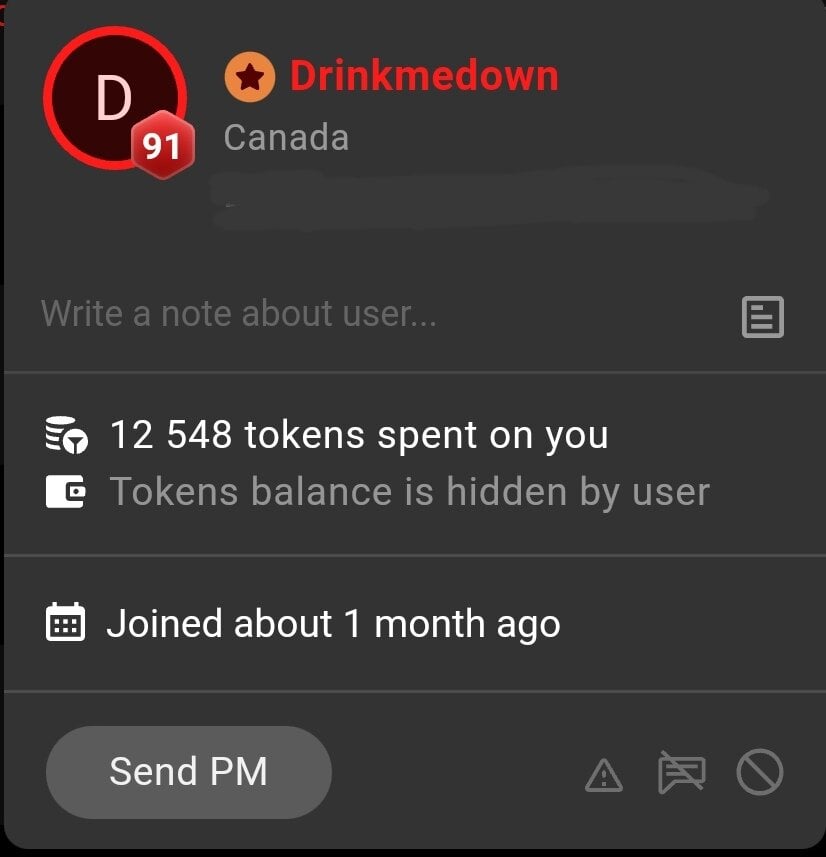This screenshot has height=857, width=826.
Task: Mute this user's chat messages
Action: pyautogui.click(x=681, y=773)
